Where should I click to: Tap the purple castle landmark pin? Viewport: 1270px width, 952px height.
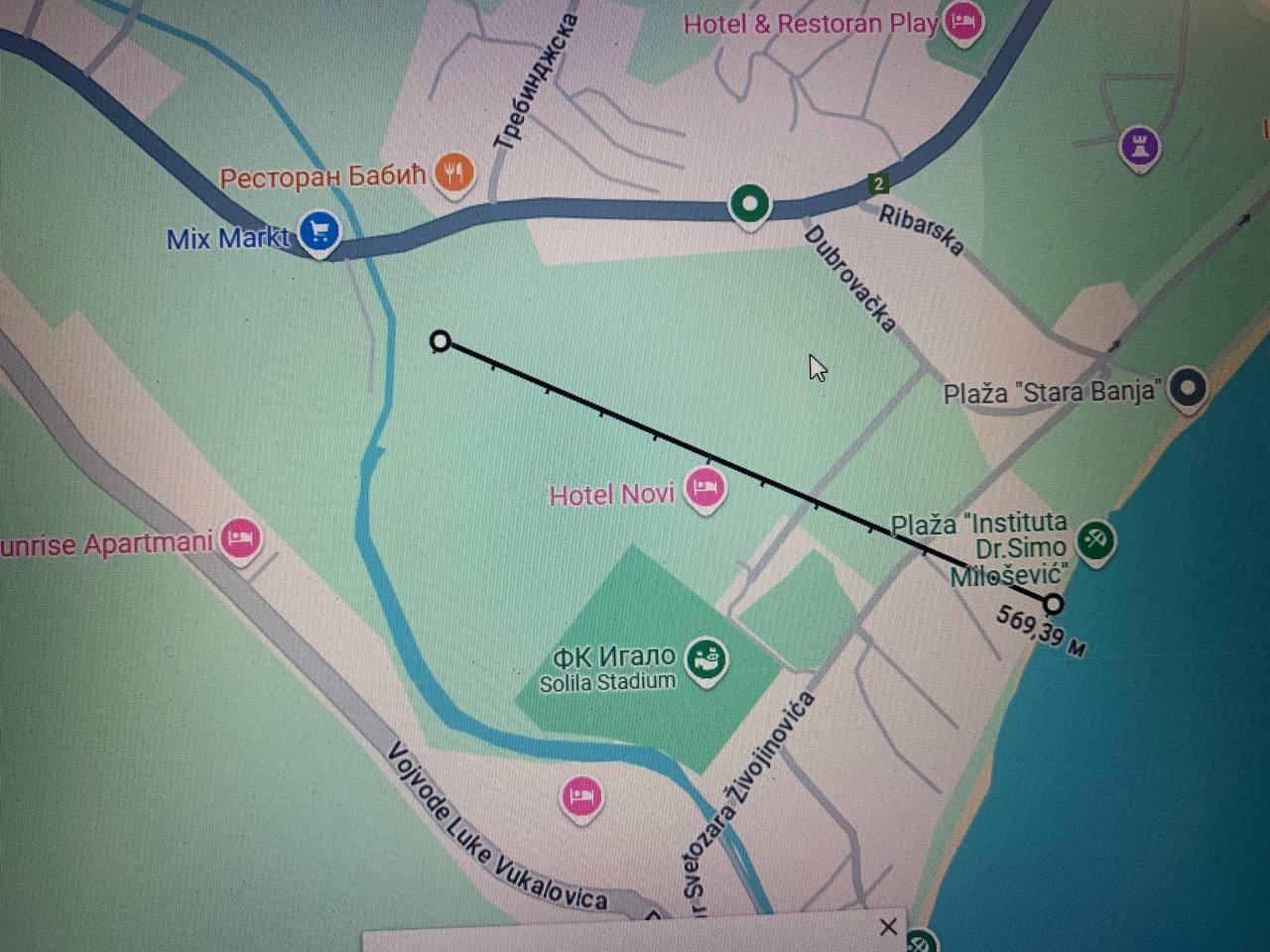point(1140,147)
